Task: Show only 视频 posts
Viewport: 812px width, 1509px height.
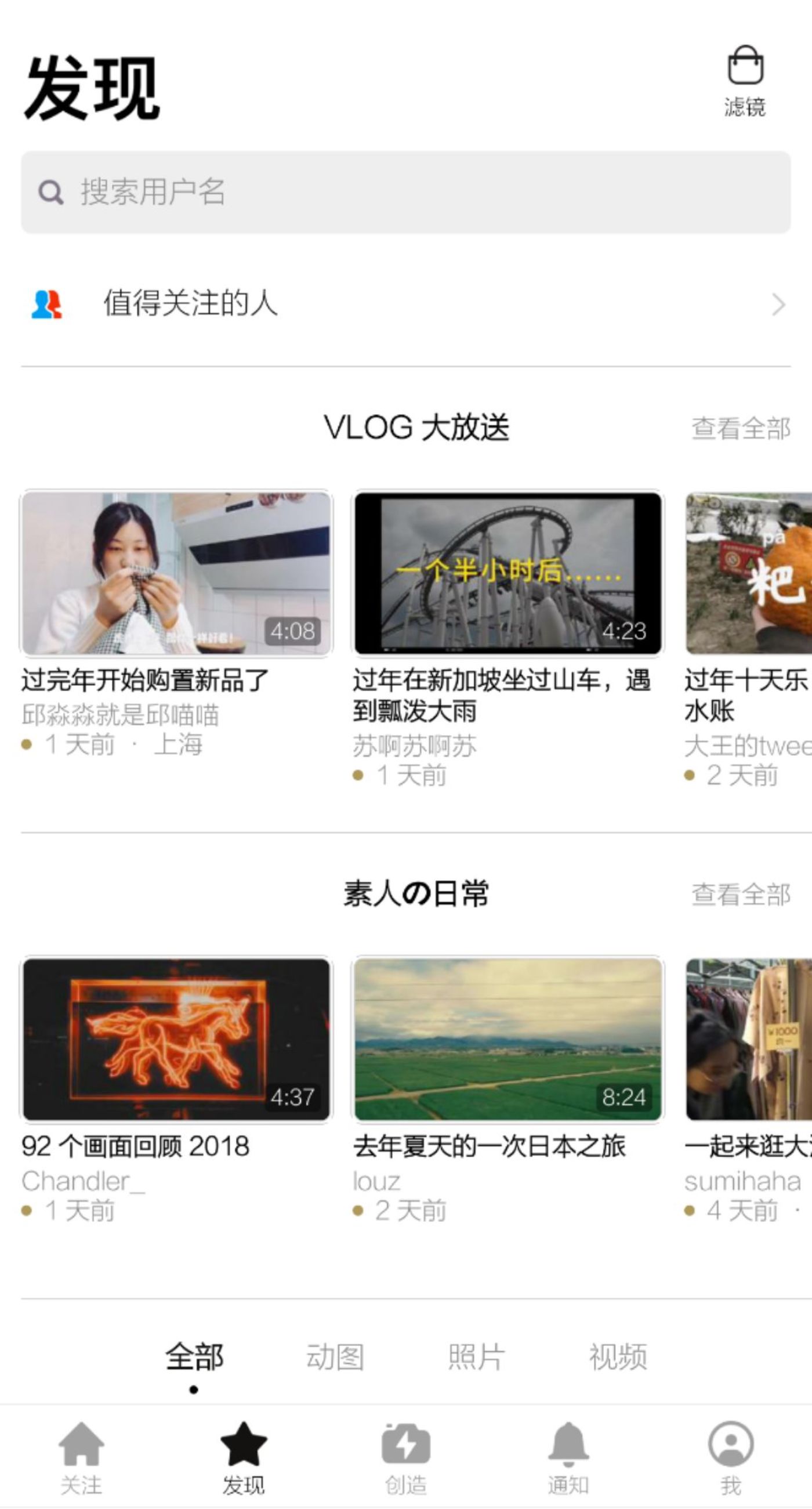Action: point(618,1357)
